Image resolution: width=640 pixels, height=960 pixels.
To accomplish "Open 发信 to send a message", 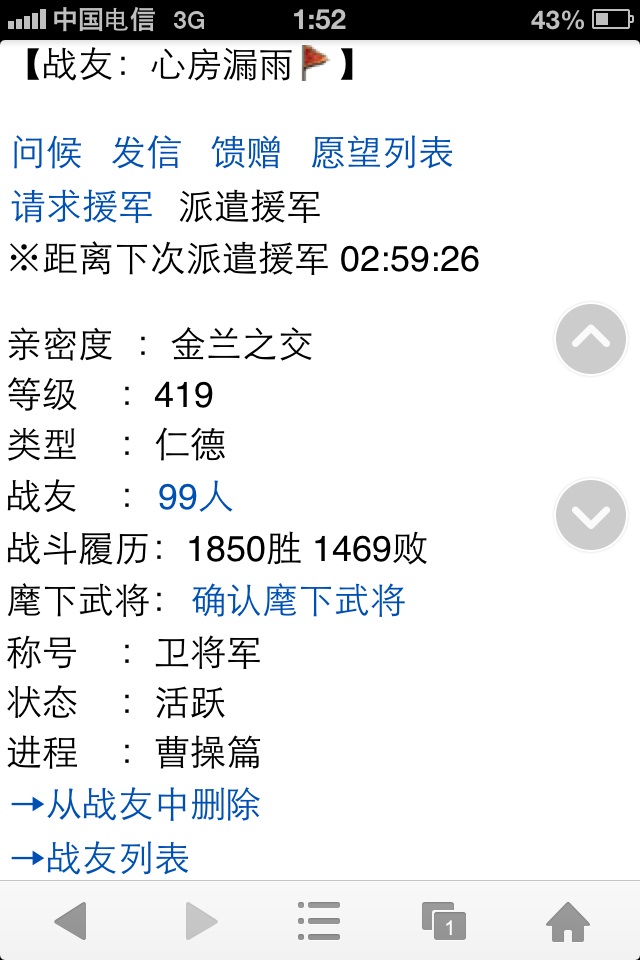I will point(146,152).
